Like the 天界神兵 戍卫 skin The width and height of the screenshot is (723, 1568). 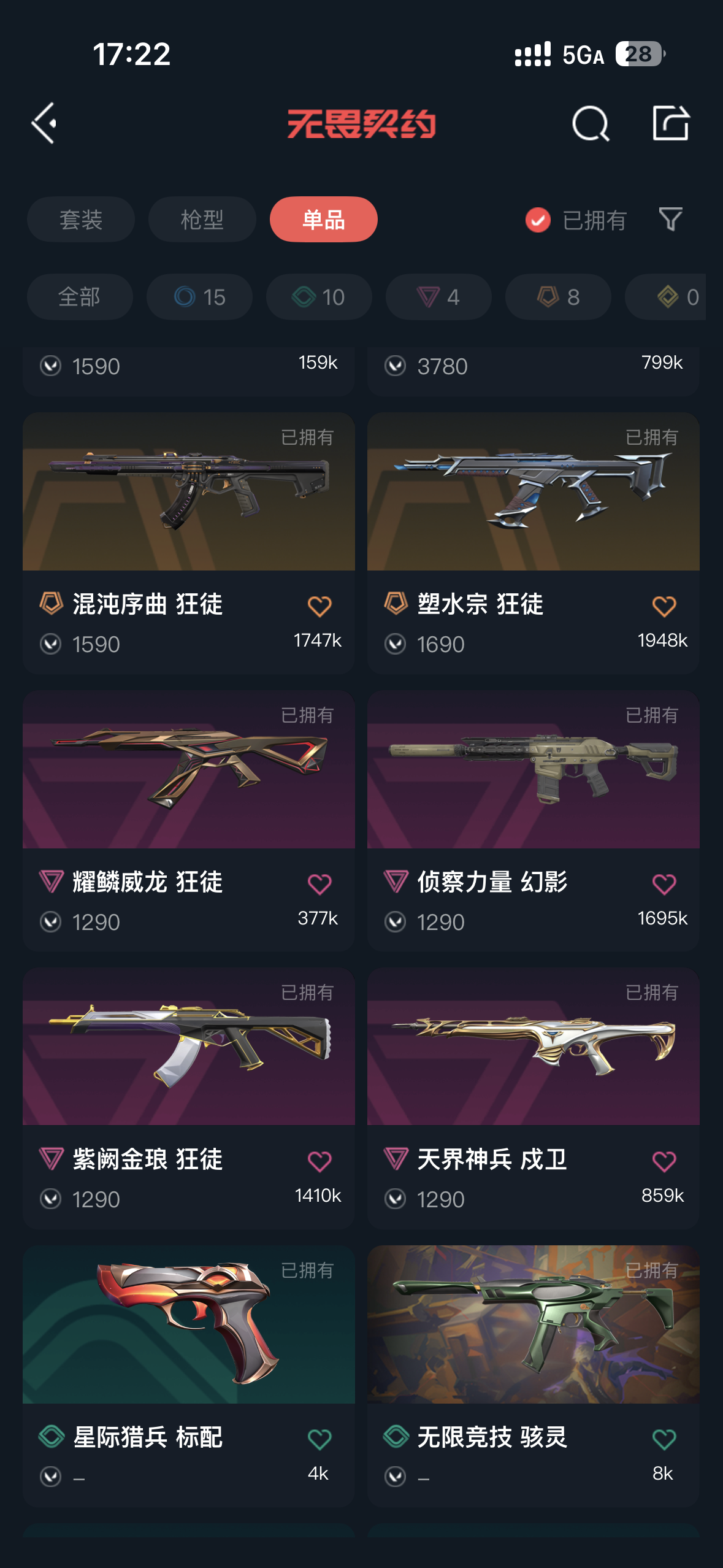click(x=664, y=1161)
